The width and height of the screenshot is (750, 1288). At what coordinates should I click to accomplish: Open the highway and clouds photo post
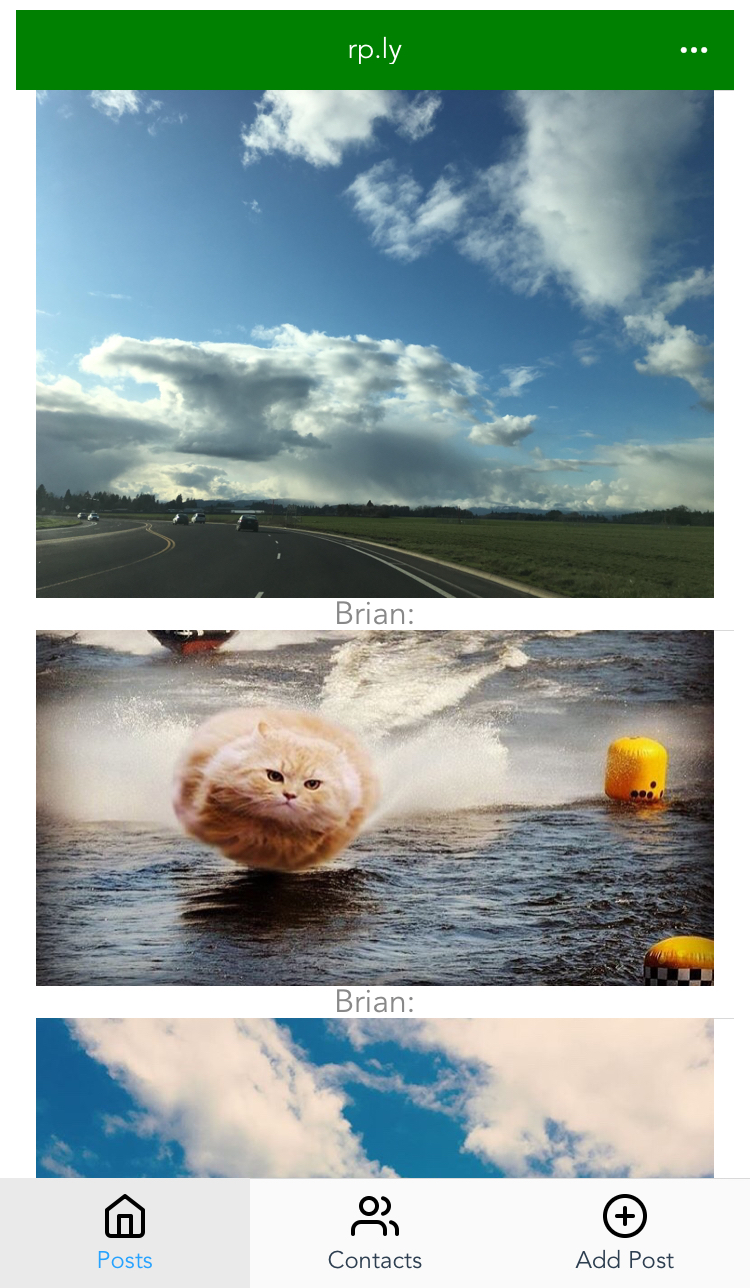click(x=375, y=344)
